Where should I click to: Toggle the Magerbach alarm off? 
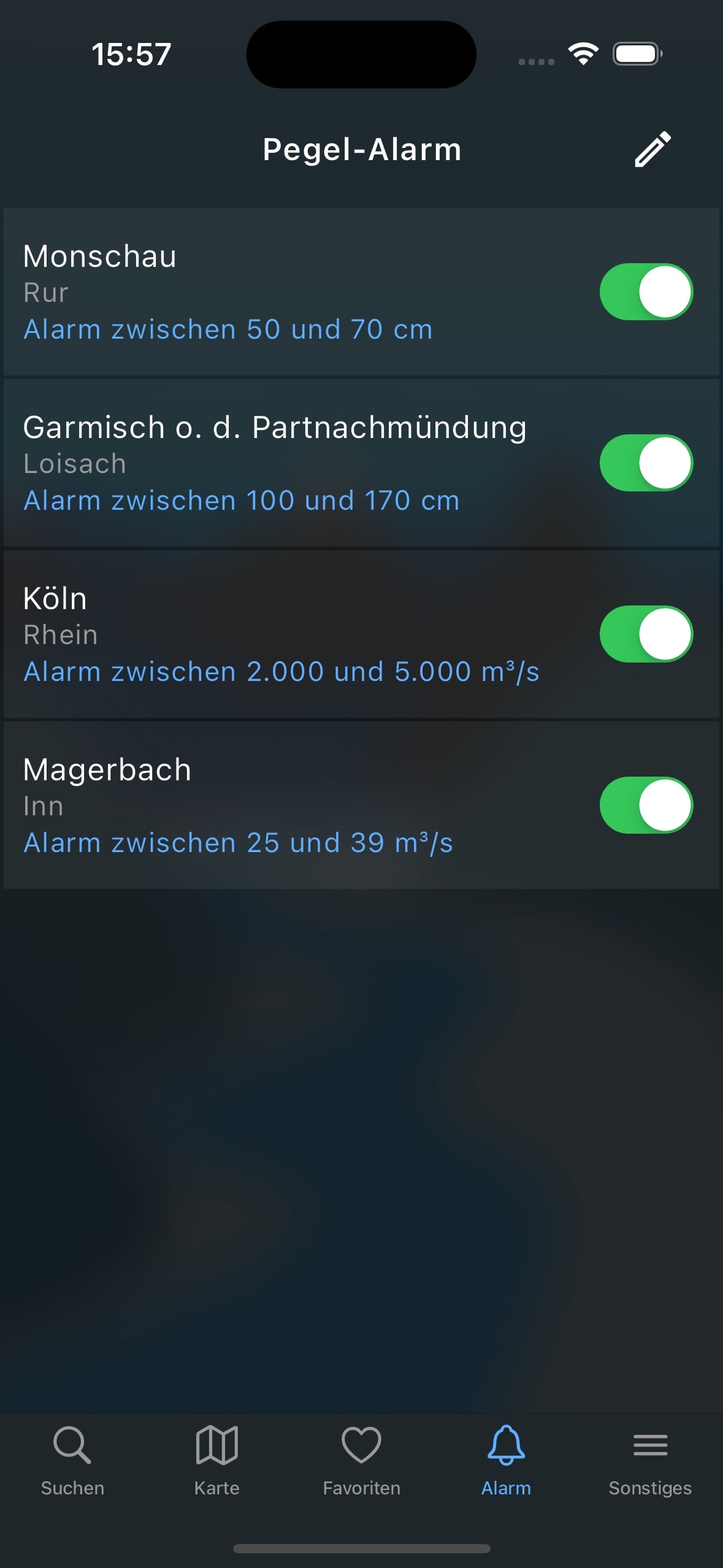coord(645,805)
